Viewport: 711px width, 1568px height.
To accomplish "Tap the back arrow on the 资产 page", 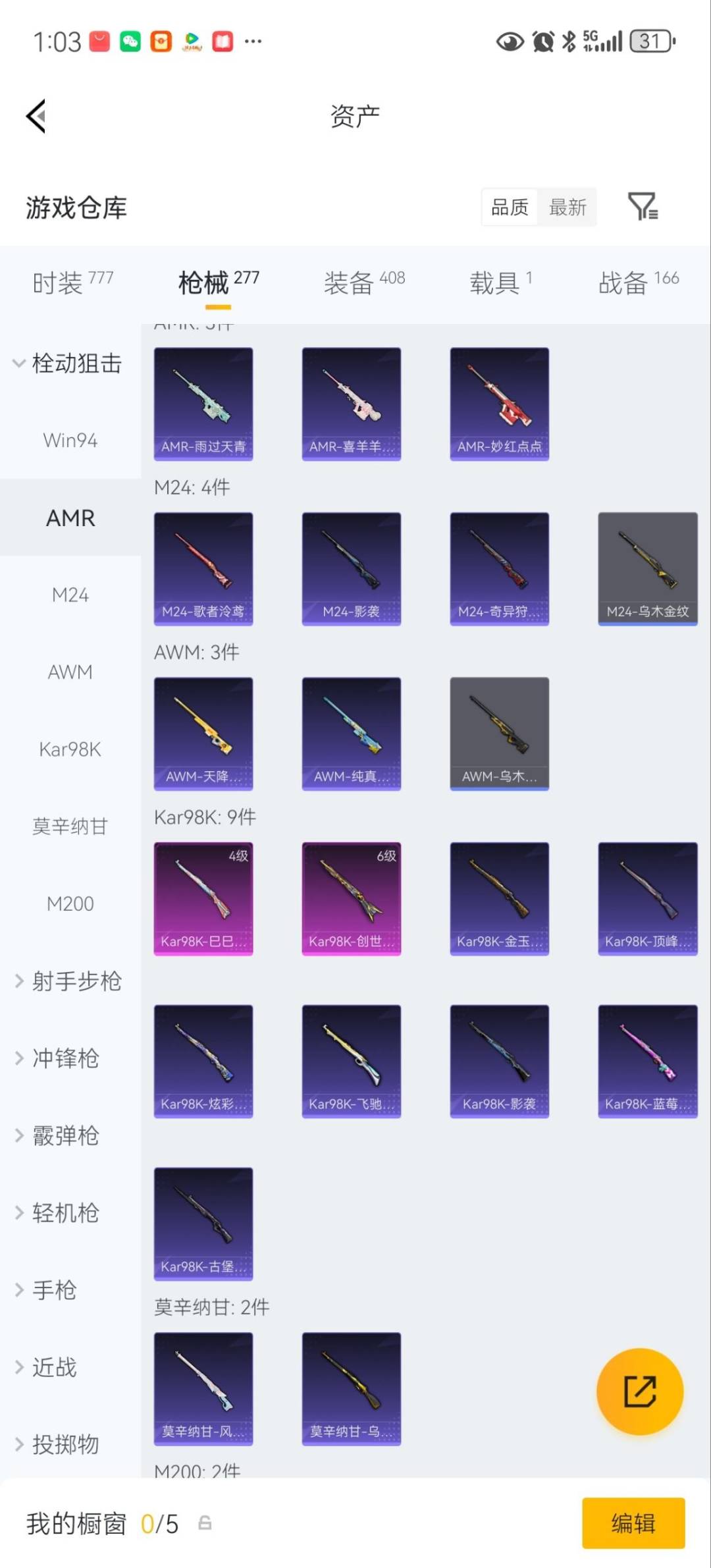I will [36, 115].
